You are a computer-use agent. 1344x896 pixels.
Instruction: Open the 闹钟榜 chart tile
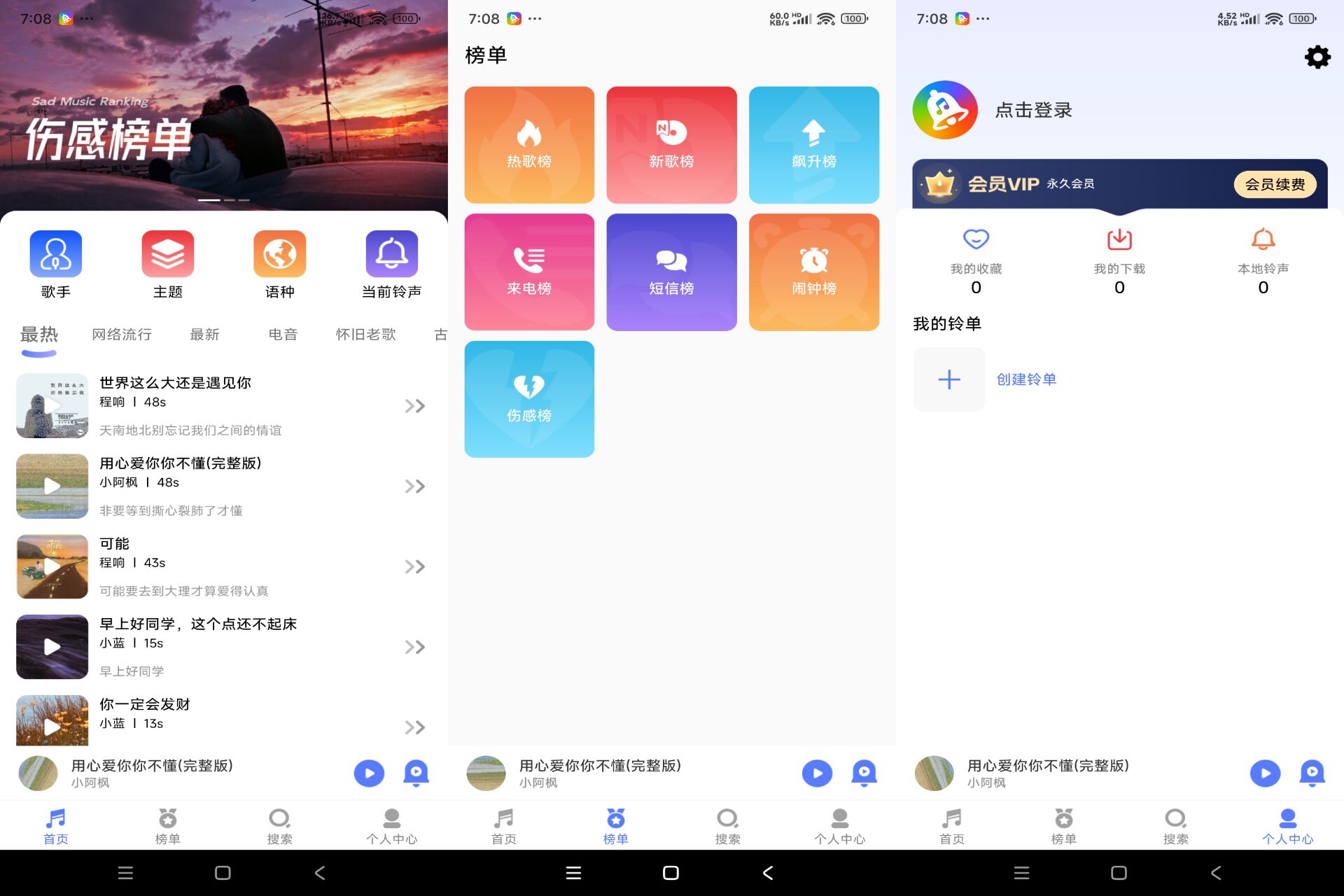click(x=813, y=272)
